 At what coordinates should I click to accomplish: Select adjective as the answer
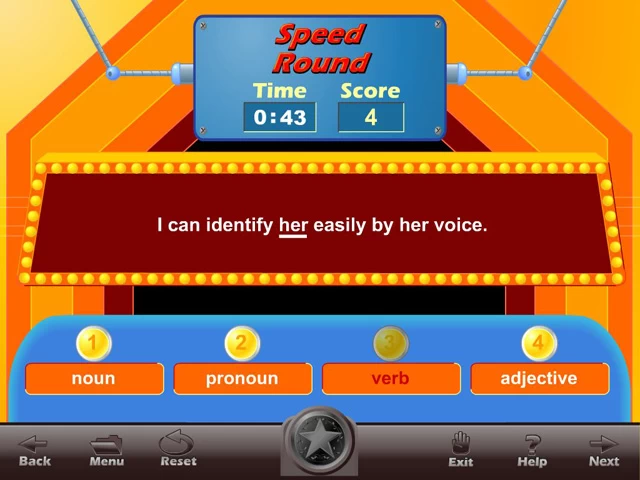[x=539, y=378]
